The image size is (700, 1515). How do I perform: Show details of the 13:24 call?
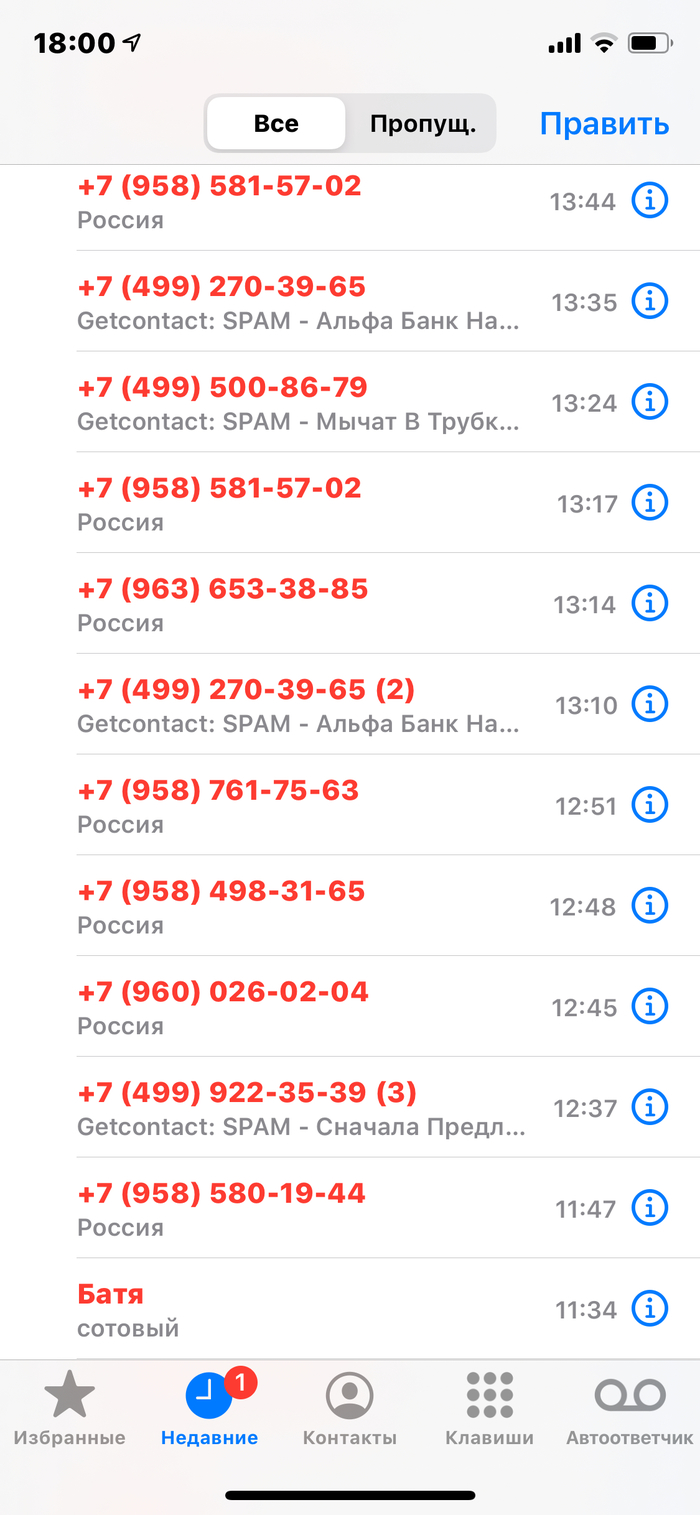650,402
